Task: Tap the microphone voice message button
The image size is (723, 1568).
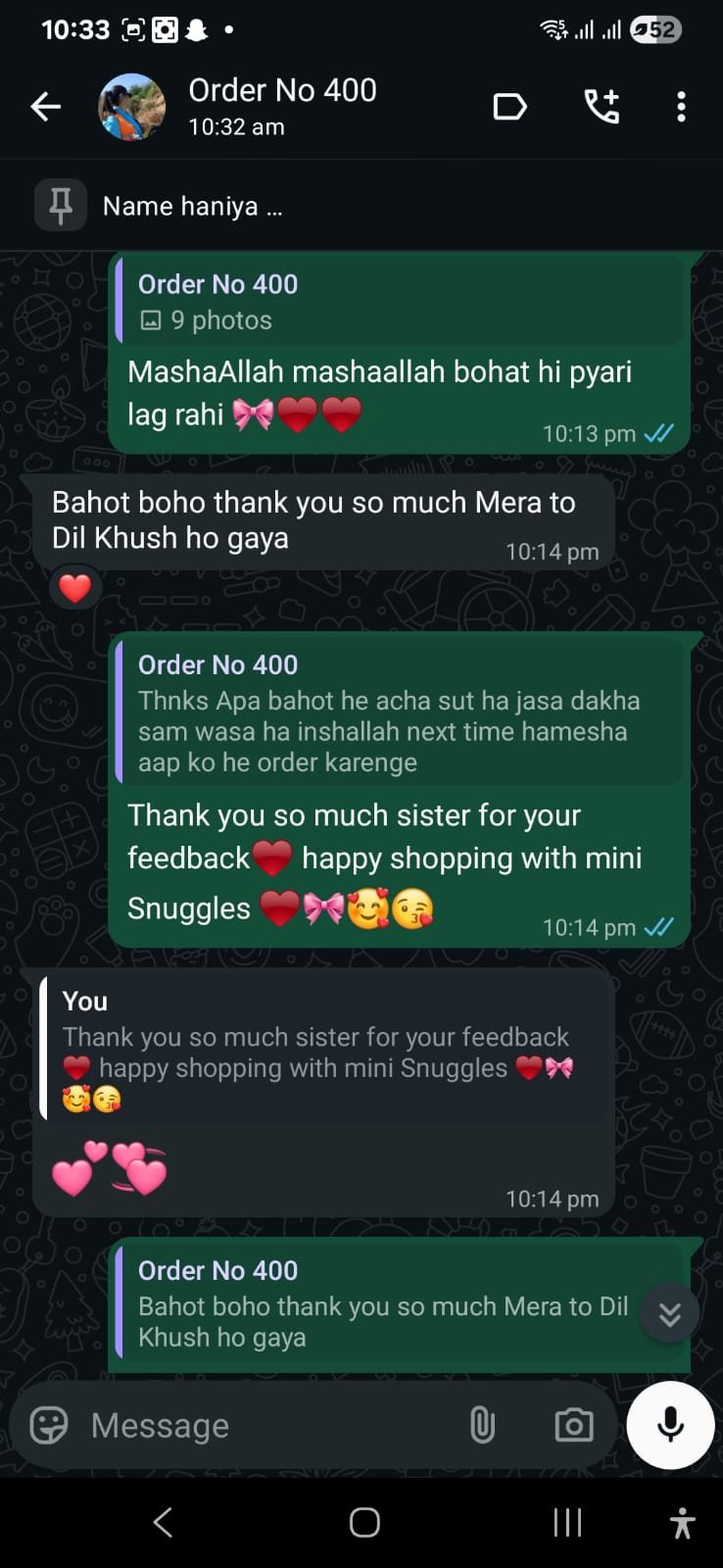Action: pyautogui.click(x=671, y=1425)
